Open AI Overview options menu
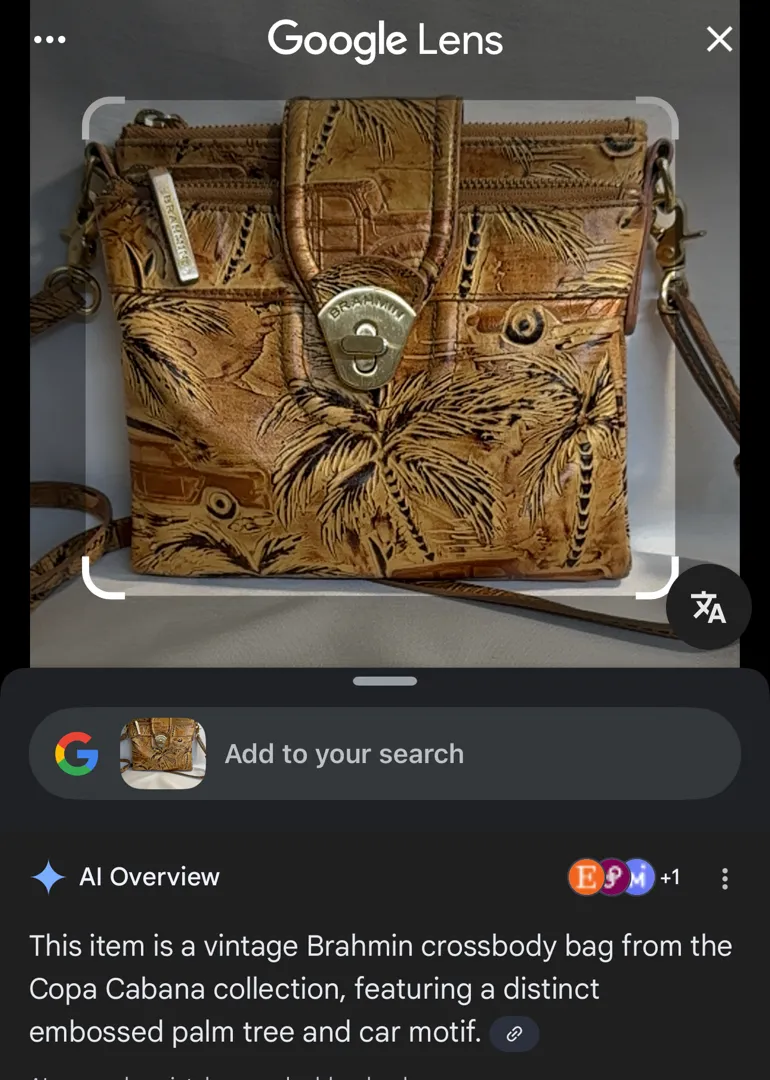The image size is (770, 1080). point(725,879)
